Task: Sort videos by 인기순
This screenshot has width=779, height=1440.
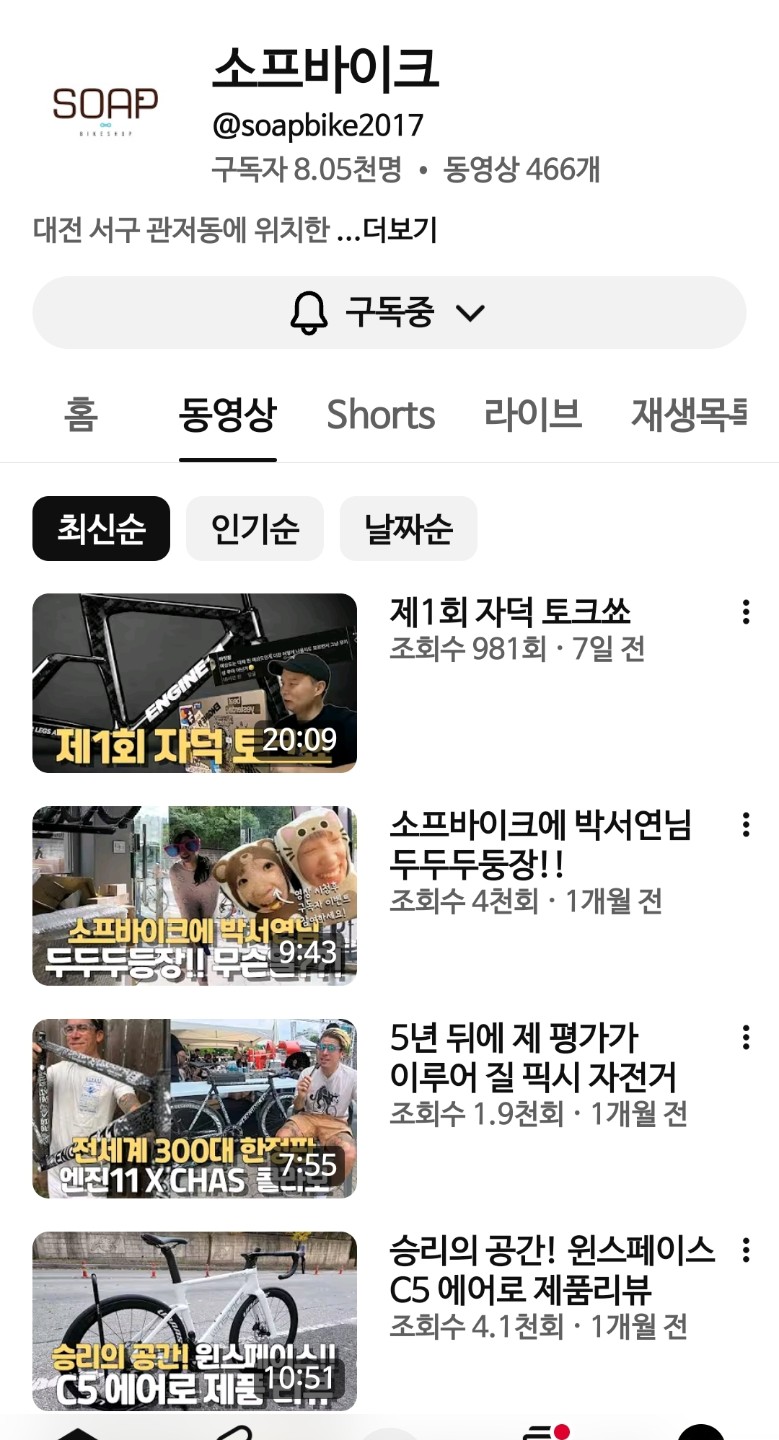Action: click(x=254, y=528)
